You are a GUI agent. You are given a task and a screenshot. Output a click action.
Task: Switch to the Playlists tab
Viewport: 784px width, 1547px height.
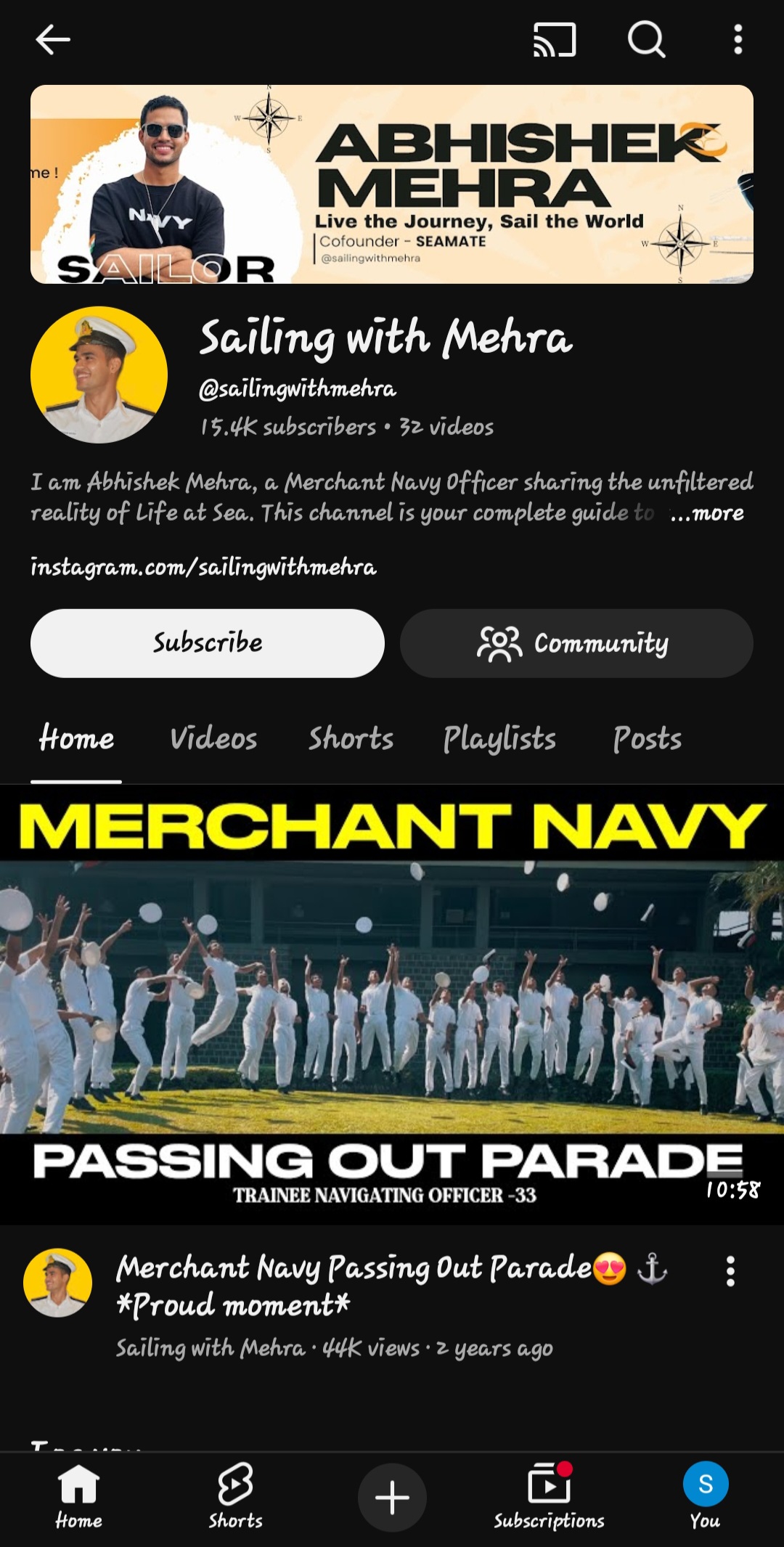pos(499,739)
